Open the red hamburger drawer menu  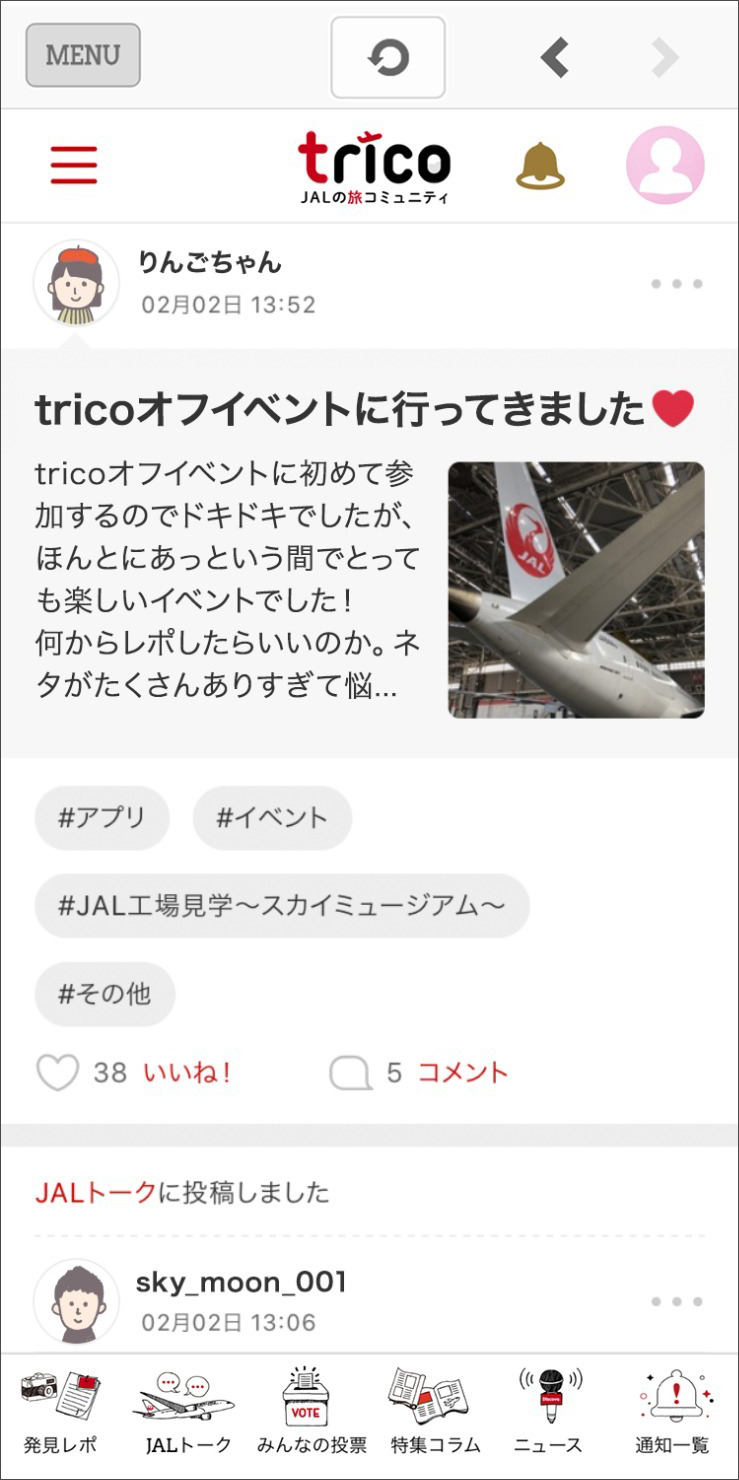[74, 165]
